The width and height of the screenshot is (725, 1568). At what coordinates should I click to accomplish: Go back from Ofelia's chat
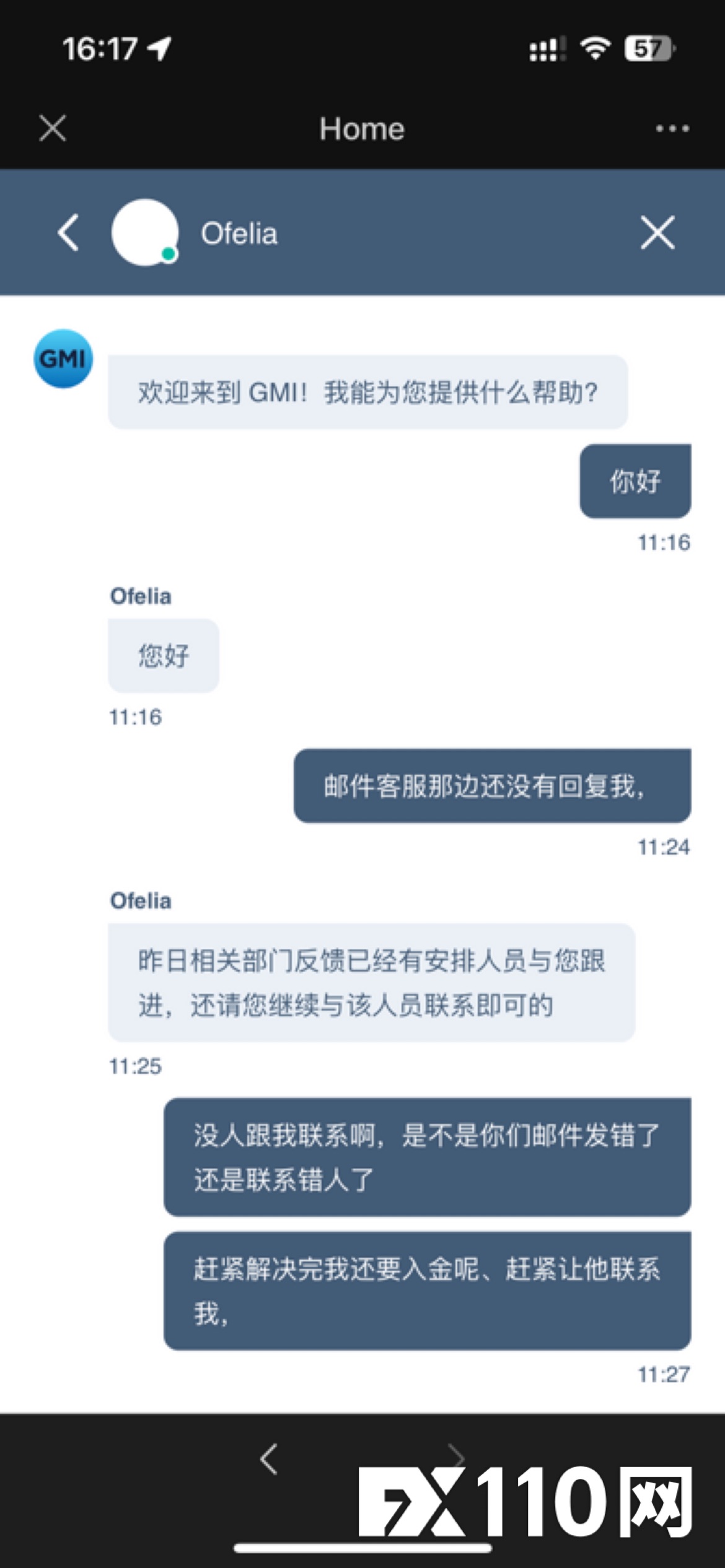click(68, 233)
